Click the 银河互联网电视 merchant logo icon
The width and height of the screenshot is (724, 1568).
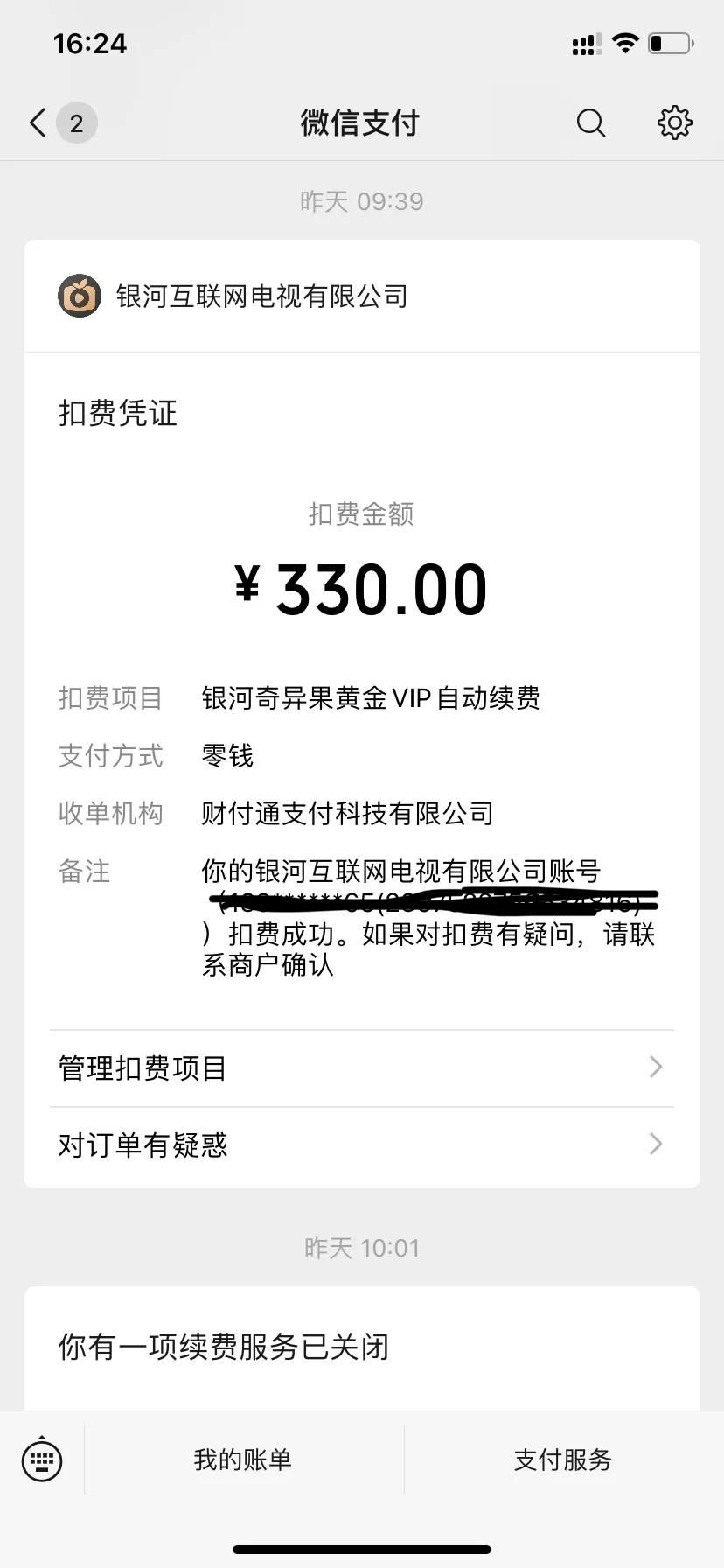tap(80, 296)
